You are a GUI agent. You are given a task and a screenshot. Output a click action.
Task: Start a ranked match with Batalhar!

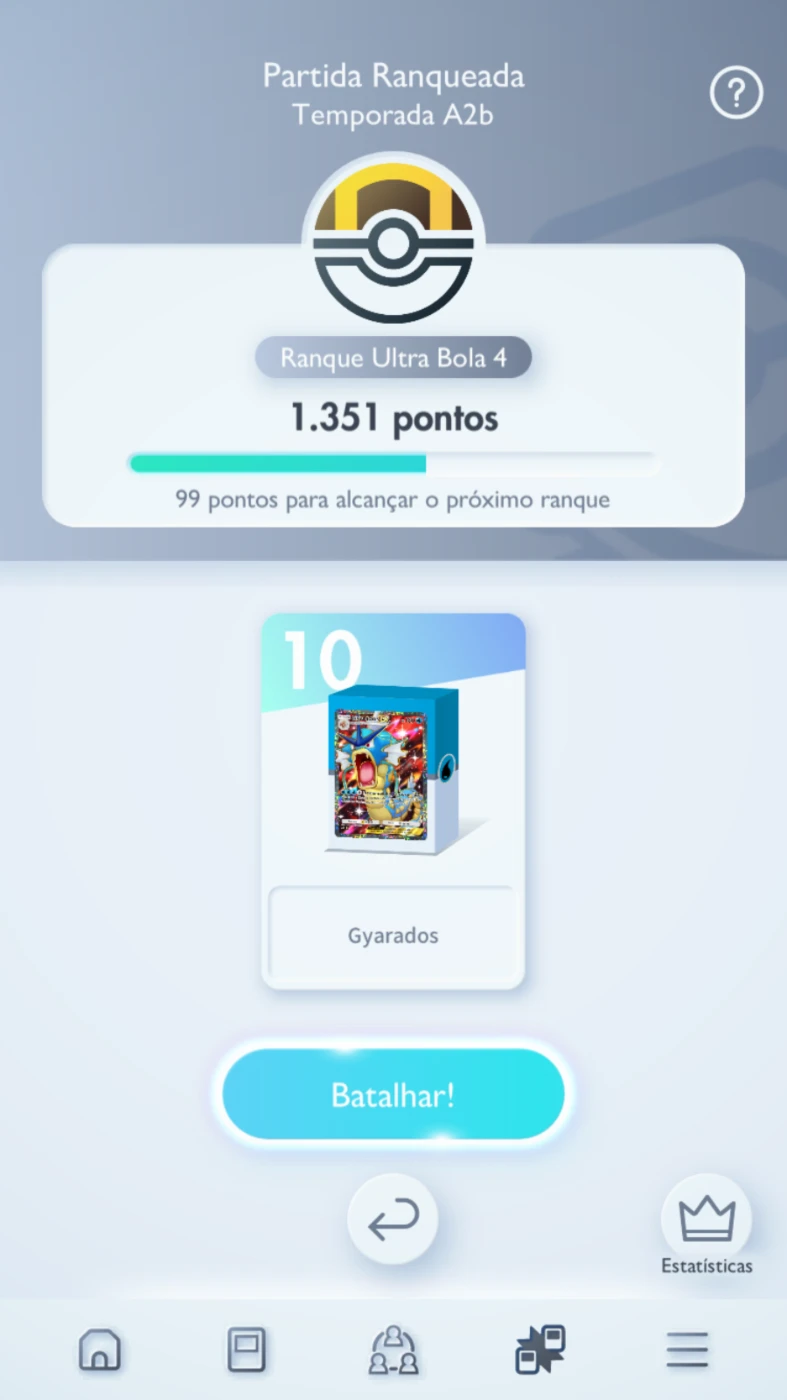(x=393, y=1095)
